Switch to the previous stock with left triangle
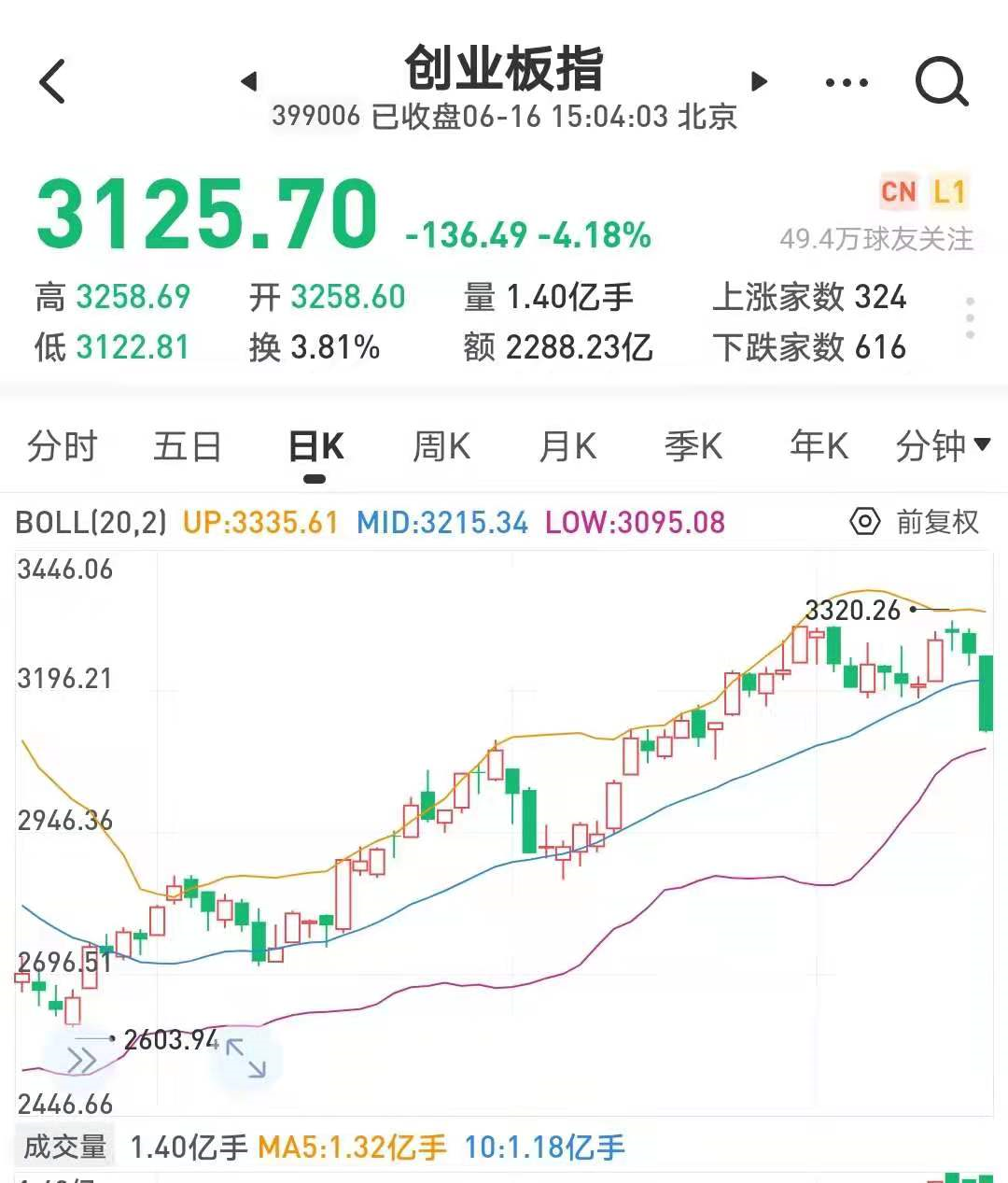1008x1183 pixels. 248,82
